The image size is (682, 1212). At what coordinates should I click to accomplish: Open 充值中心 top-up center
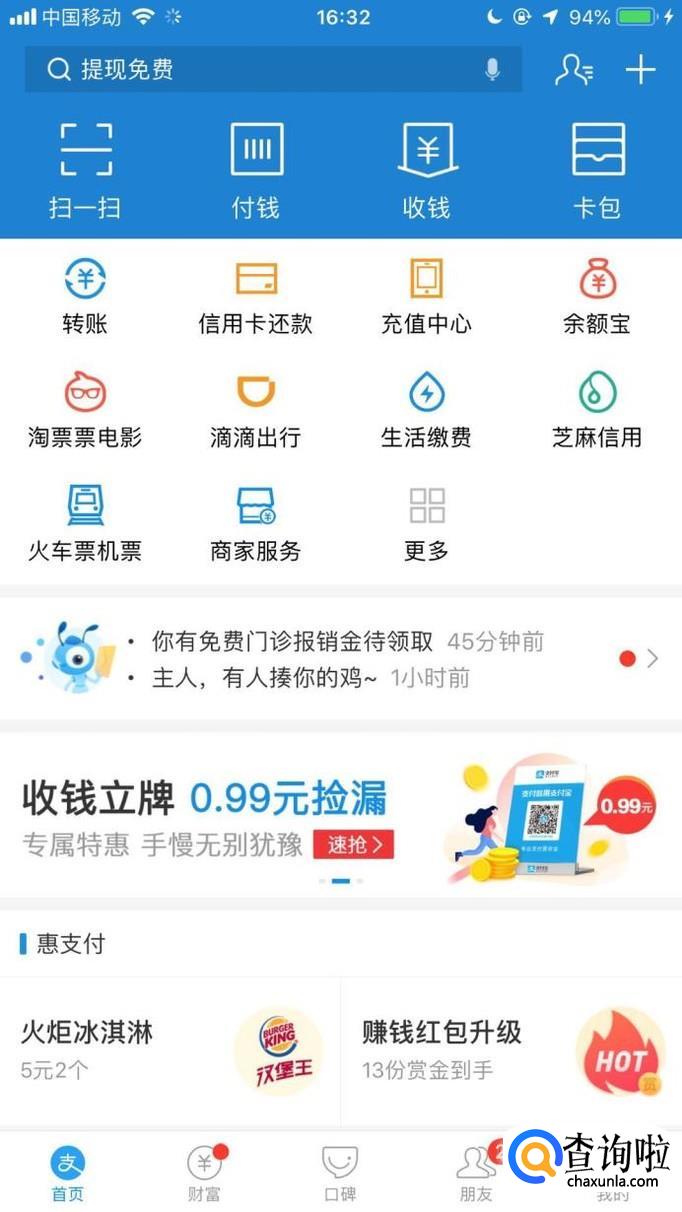(x=427, y=296)
